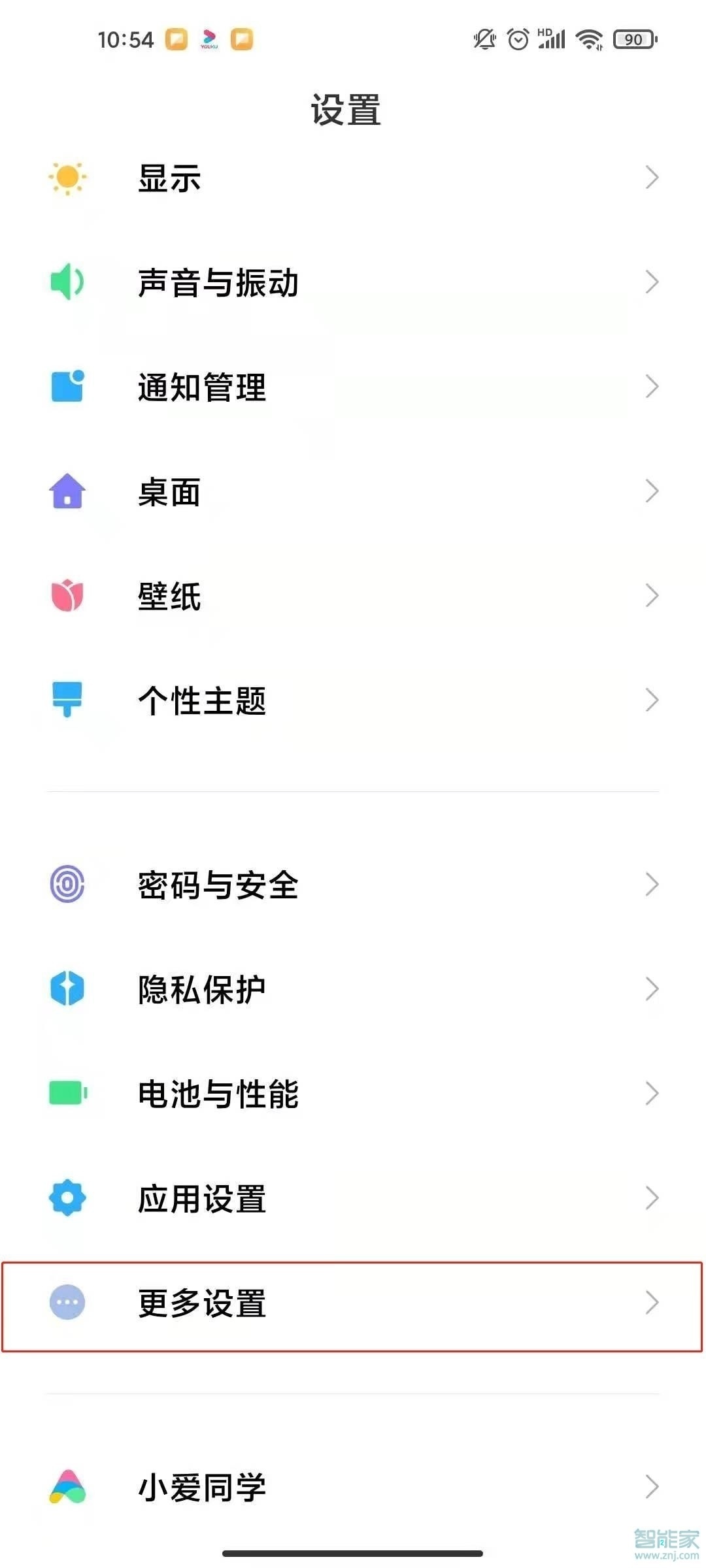706x1568 pixels.
Task: Tap the alarm clock status bar icon
Action: [516, 38]
